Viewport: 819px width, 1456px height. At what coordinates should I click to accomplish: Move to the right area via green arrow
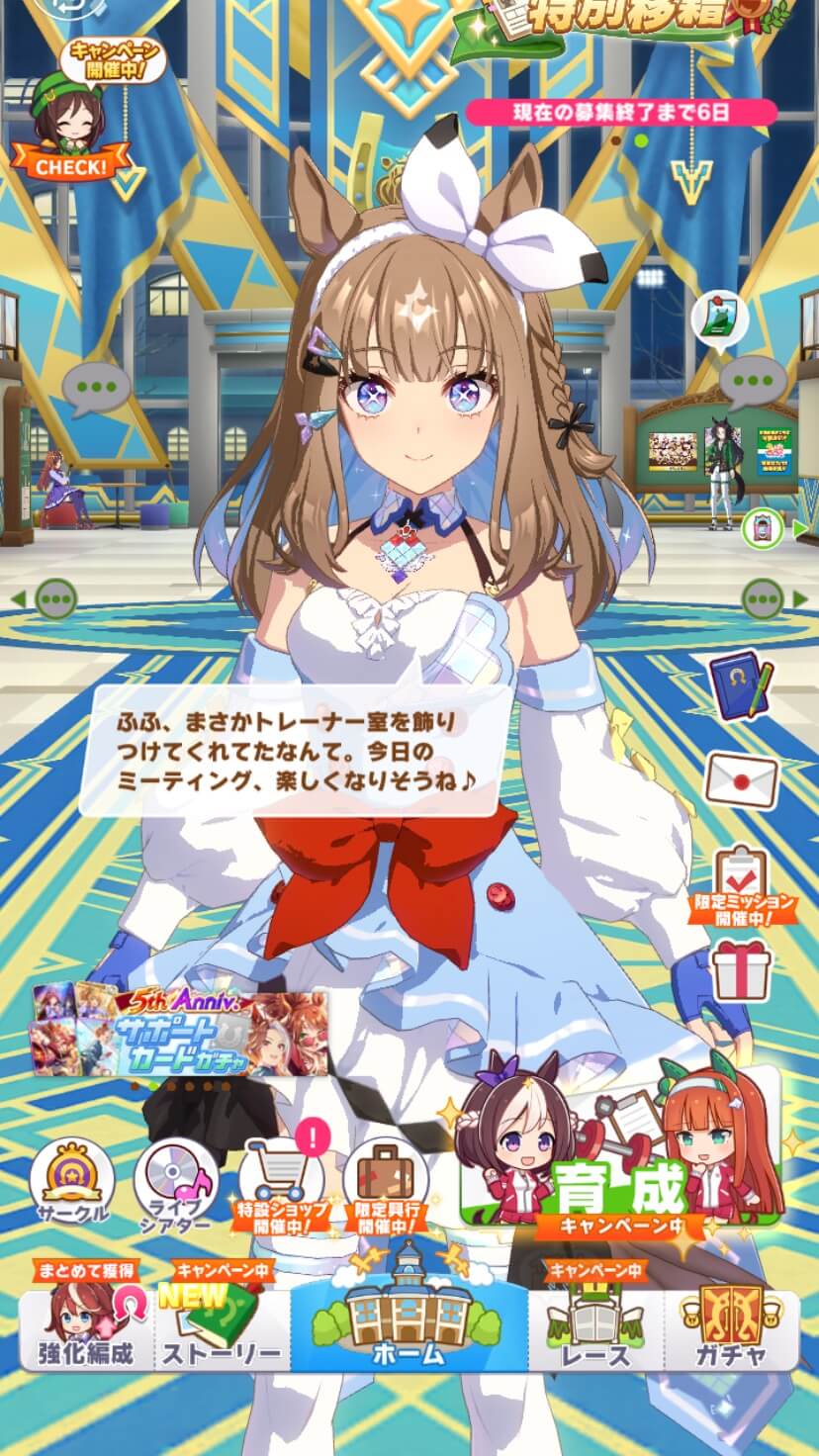tap(772, 599)
